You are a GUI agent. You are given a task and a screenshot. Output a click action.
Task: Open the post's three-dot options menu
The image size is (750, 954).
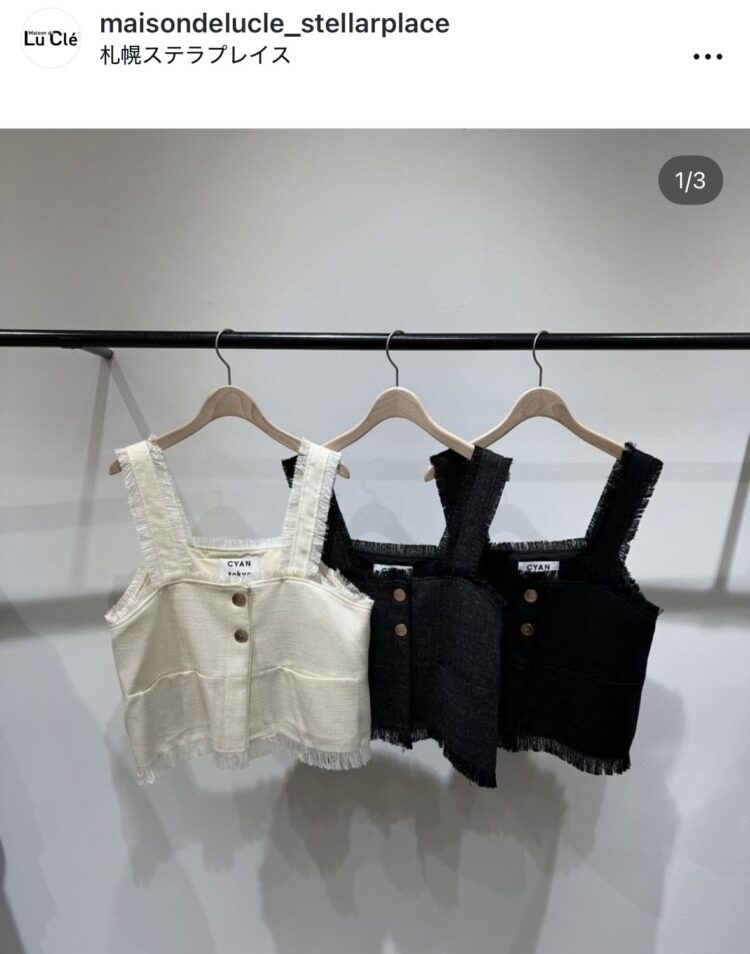tap(707, 56)
